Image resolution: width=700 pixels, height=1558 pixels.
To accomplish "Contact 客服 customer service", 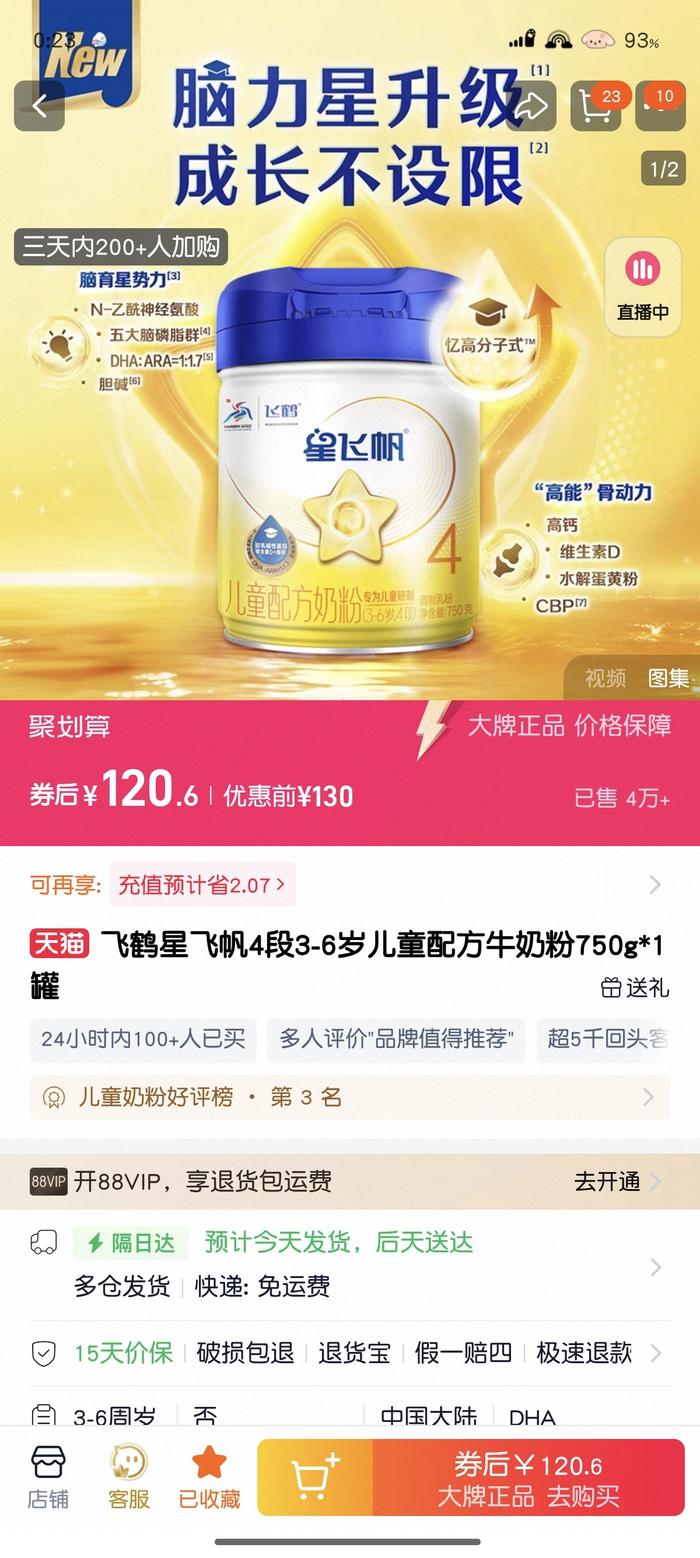I will (x=128, y=1477).
